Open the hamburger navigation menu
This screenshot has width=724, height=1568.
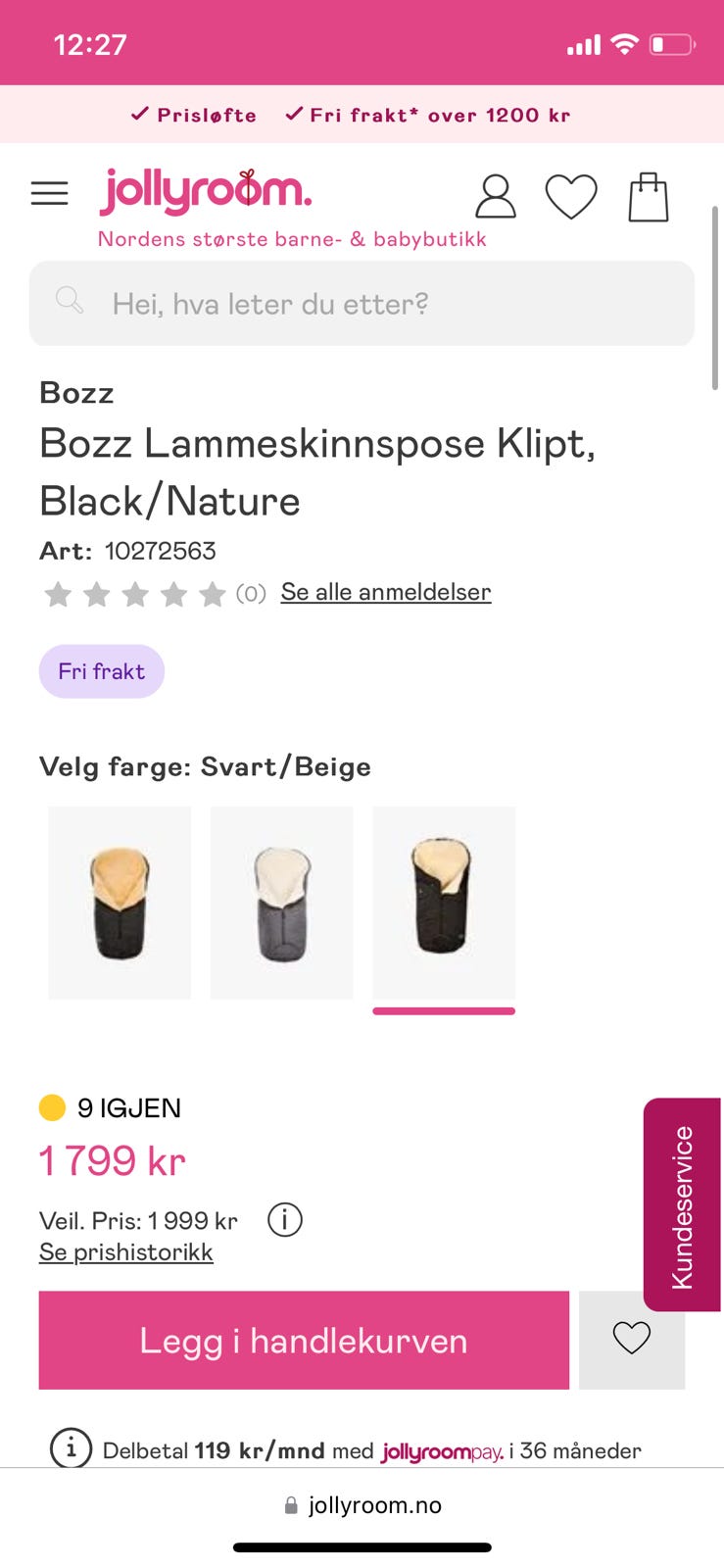50,193
